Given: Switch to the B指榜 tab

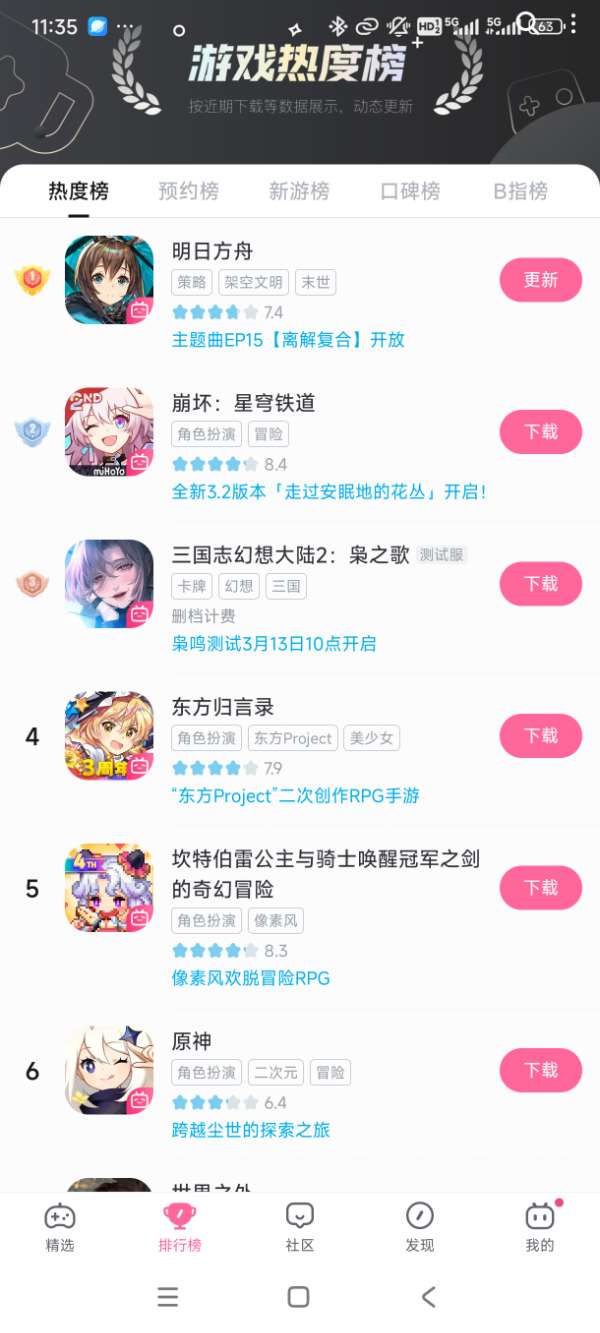Looking at the screenshot, I should click(521, 191).
